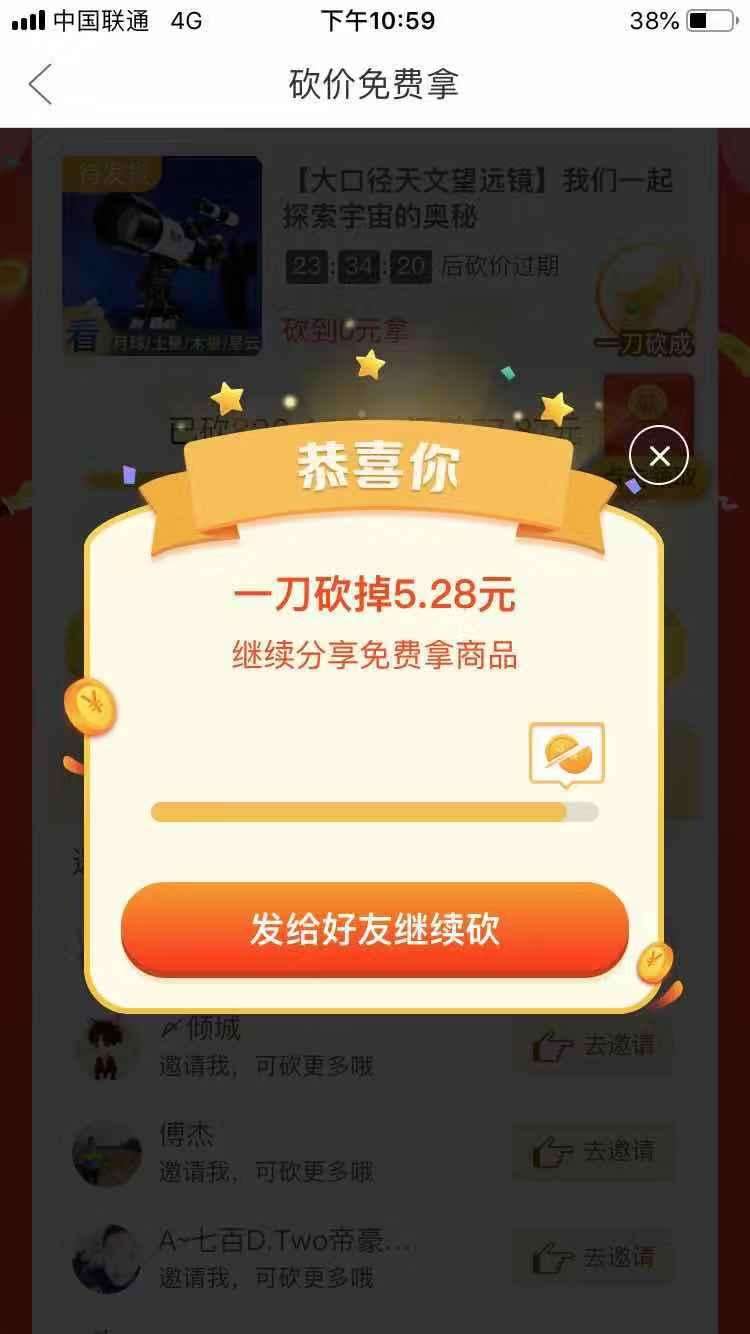Close the 恭喜你 congratulations popup
Viewport: 750px width, 1334px height.
[658, 456]
